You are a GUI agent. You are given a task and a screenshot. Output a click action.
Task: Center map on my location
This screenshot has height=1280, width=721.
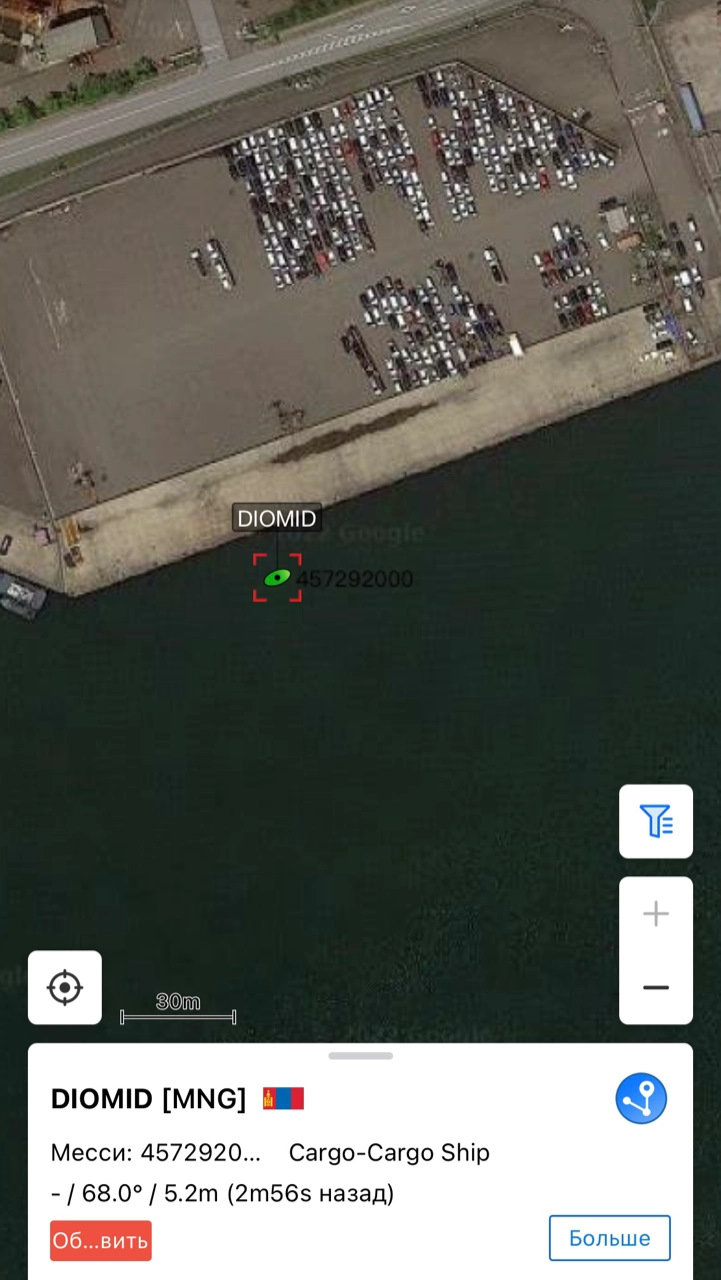(65, 988)
